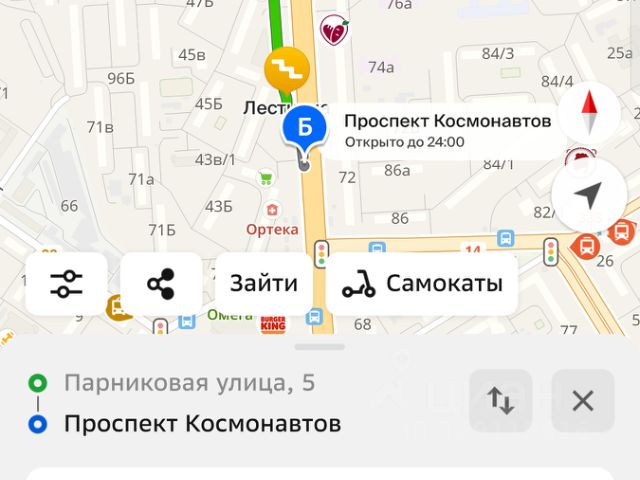Edit starting point Парниковая улица, 5
Screen dimensions: 640x480
[189, 382]
